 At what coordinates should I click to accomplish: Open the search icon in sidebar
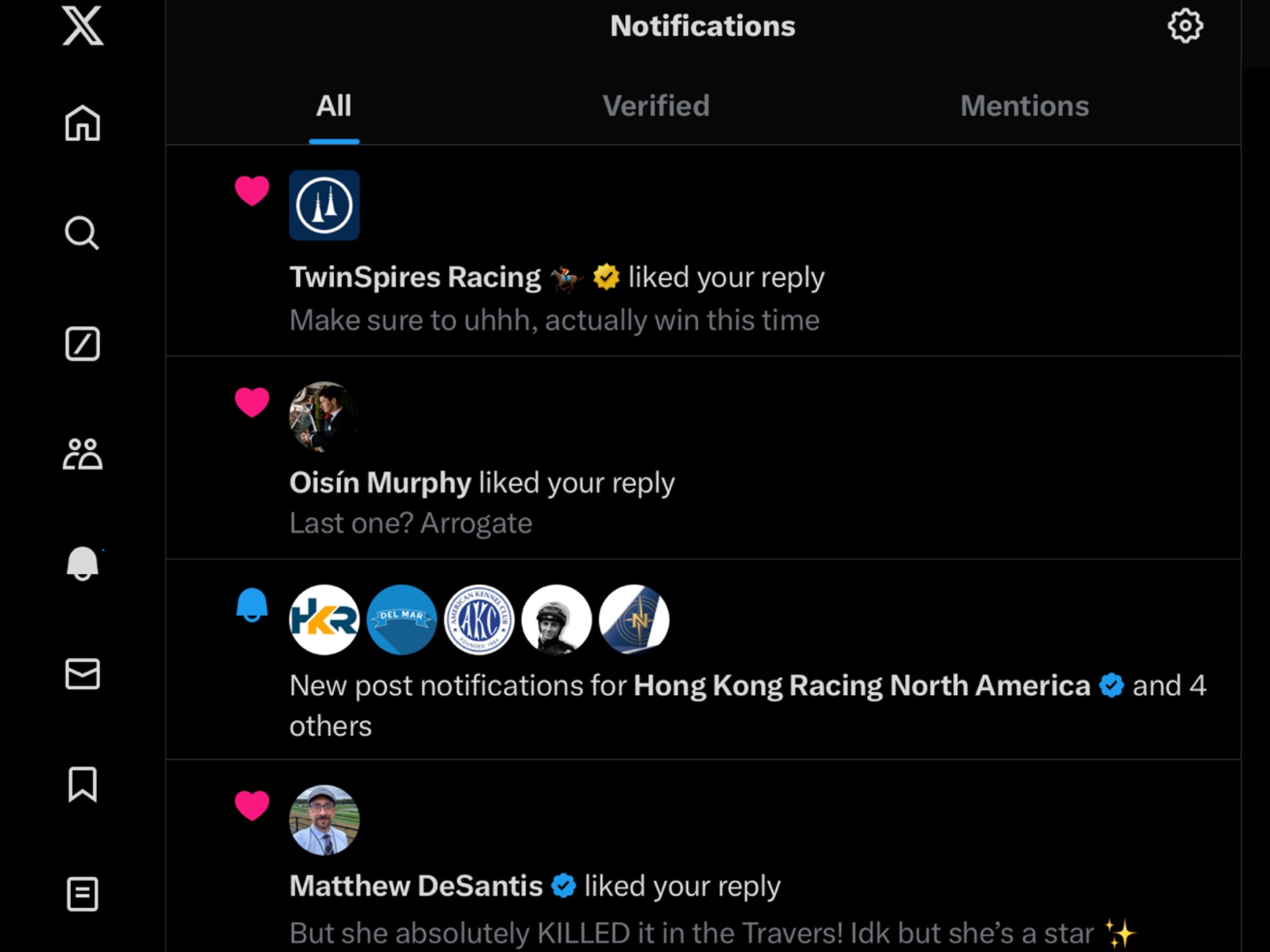(x=83, y=233)
